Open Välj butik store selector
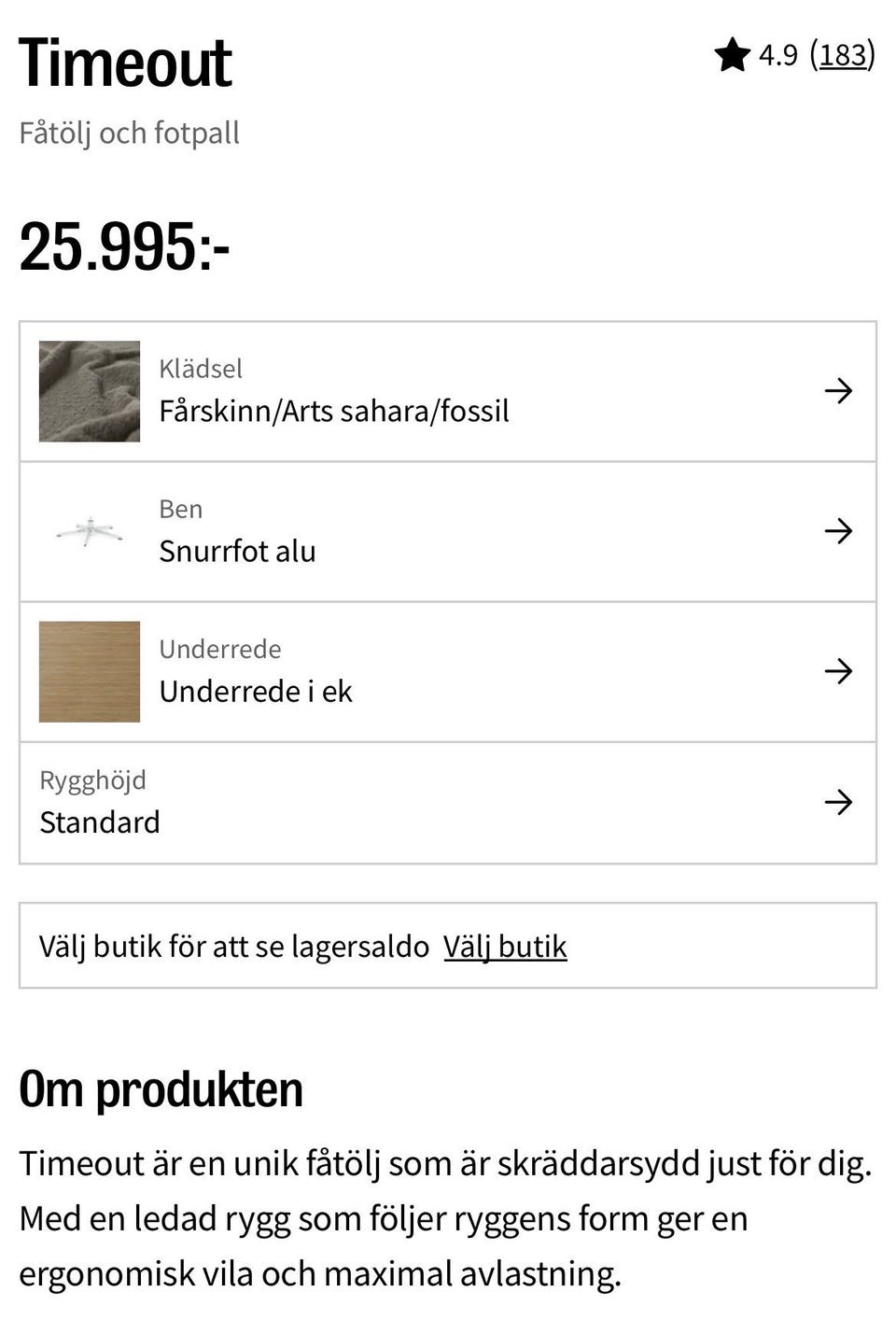This screenshot has width=896, height=1320. pos(505,945)
